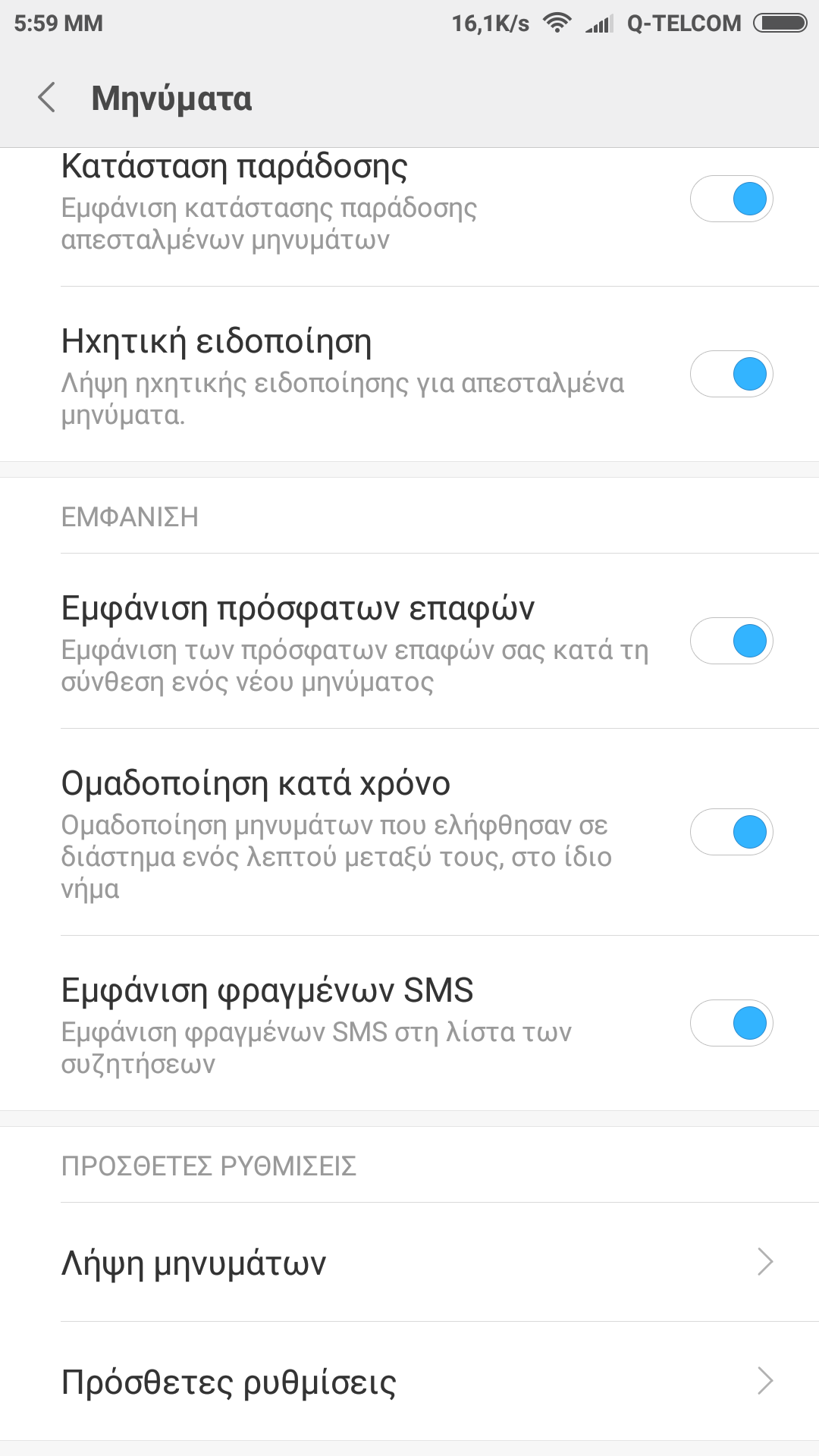Toggle Εμφάνιση φραγμένων SMS
819x1456 pixels.
pyautogui.click(x=731, y=1024)
